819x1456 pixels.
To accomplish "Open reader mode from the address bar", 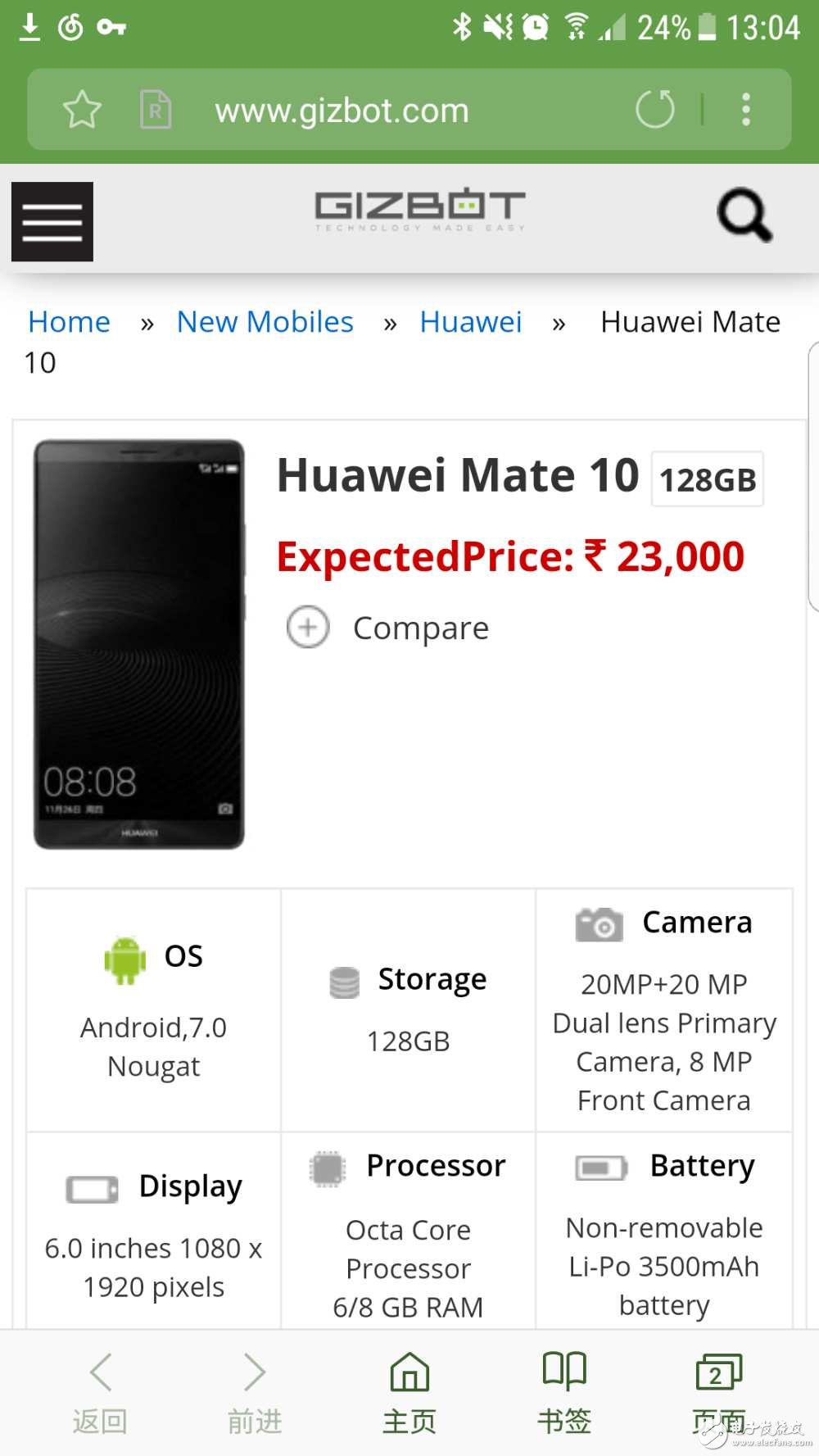I will click(155, 109).
